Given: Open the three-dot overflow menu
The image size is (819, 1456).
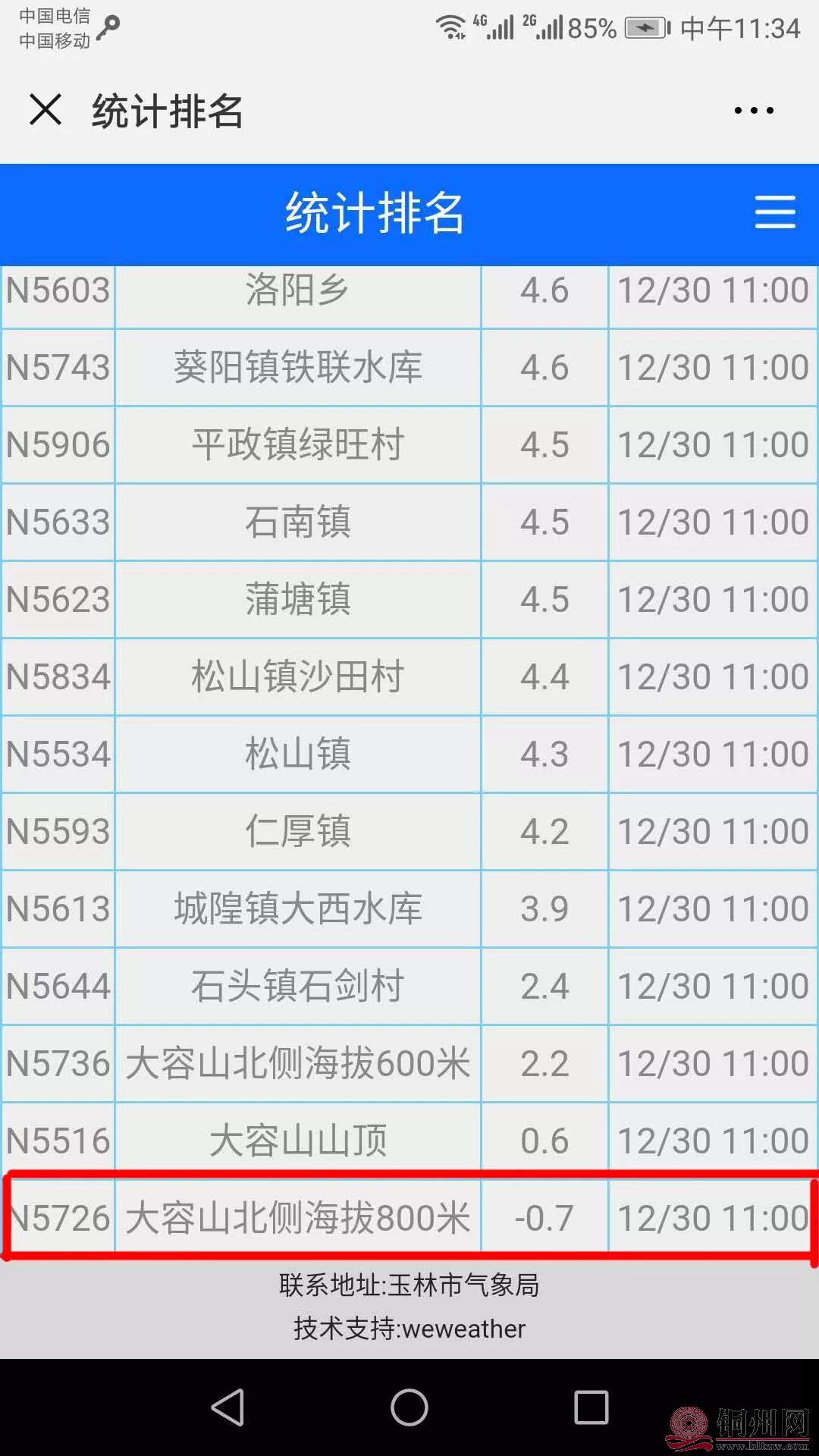Looking at the screenshot, I should 753,110.
